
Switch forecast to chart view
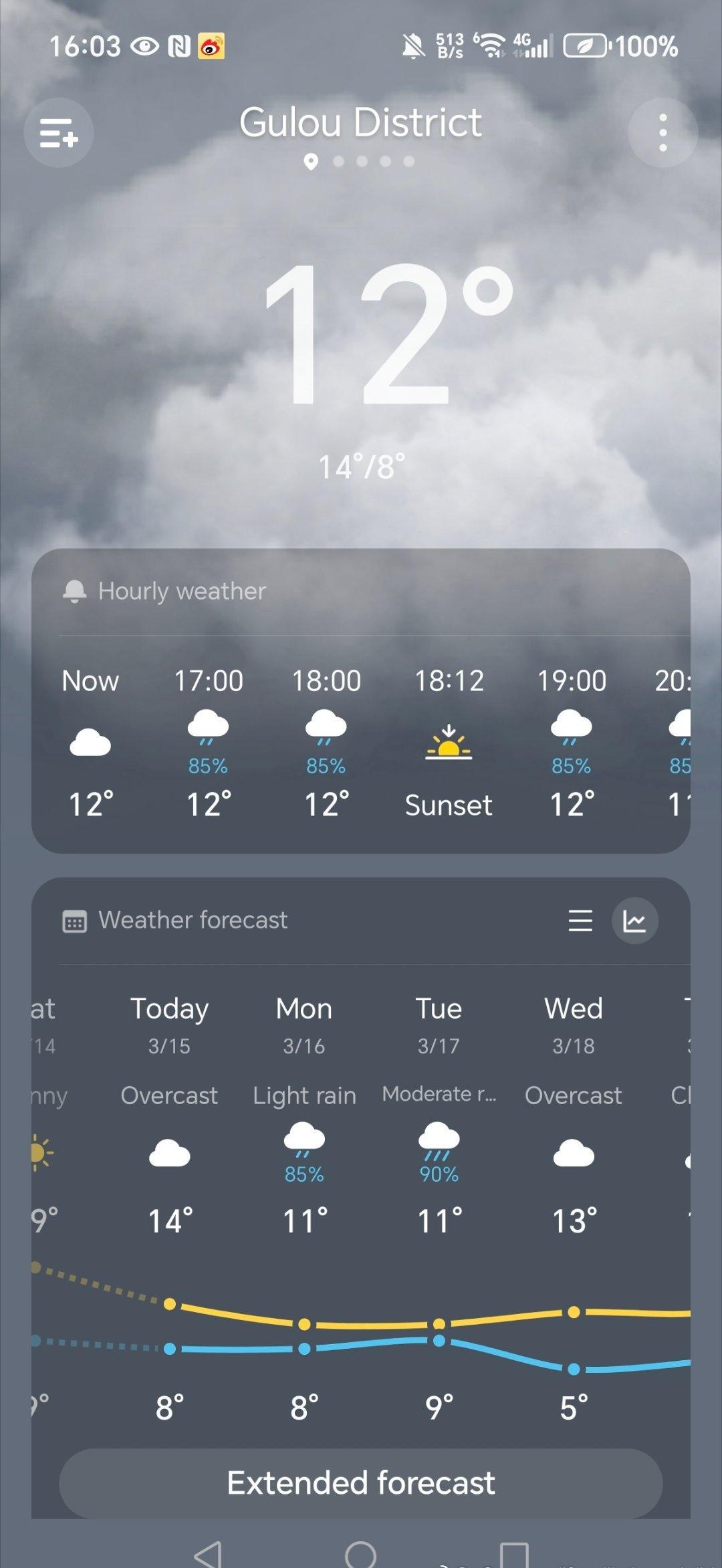(x=634, y=920)
